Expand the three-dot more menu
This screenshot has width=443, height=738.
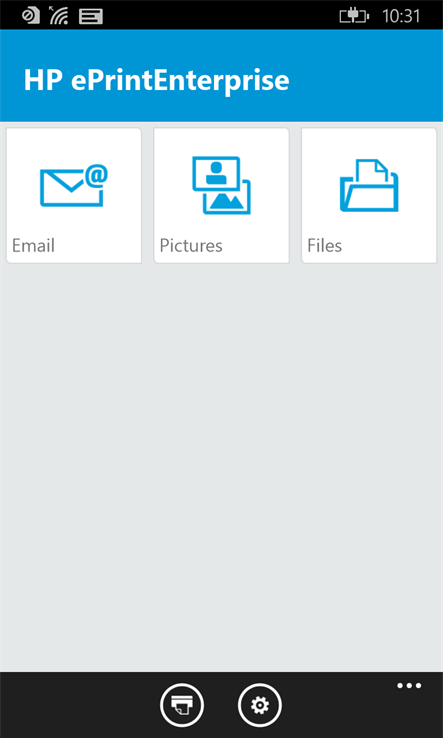409,686
